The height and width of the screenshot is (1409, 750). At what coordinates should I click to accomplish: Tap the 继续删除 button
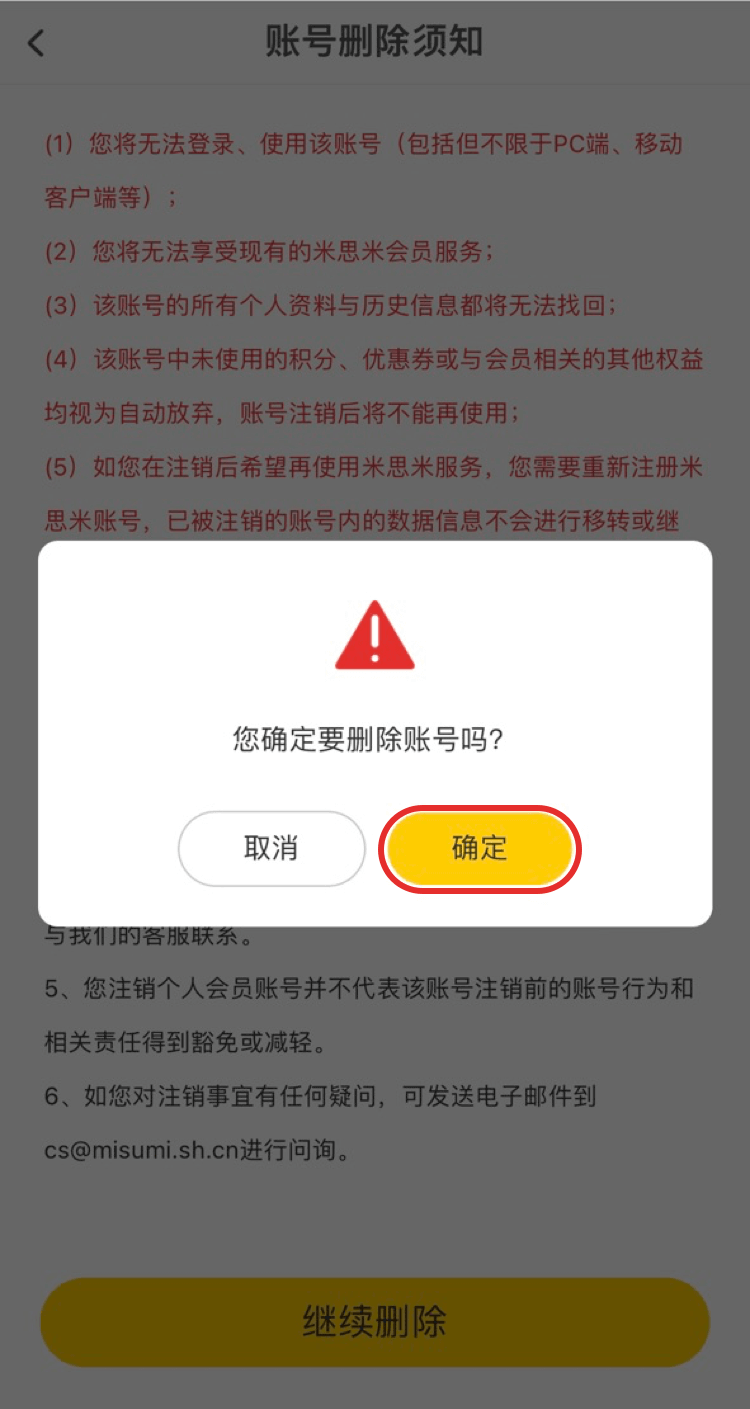[x=374, y=1322]
